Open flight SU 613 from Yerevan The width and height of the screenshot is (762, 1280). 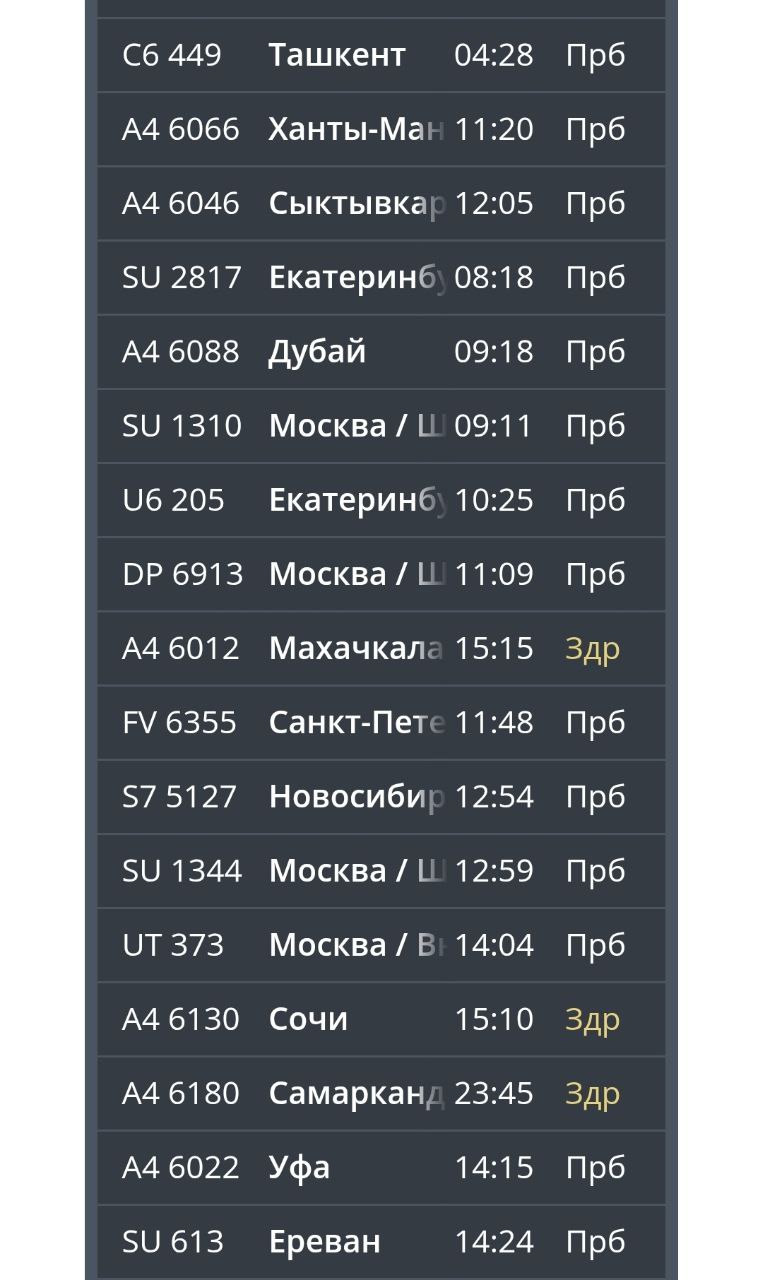coord(380,1241)
